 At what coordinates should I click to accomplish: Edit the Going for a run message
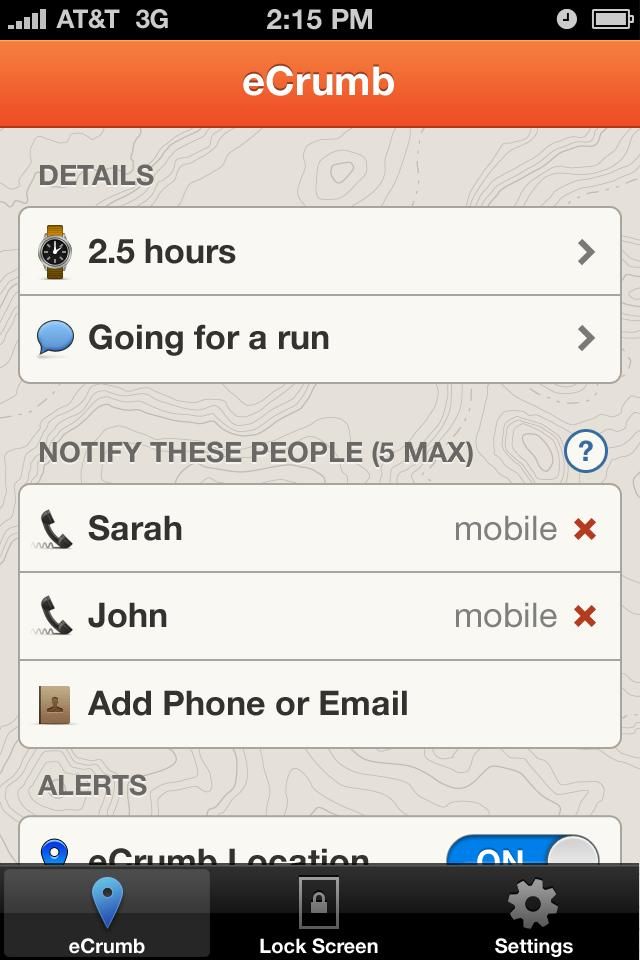coord(320,338)
